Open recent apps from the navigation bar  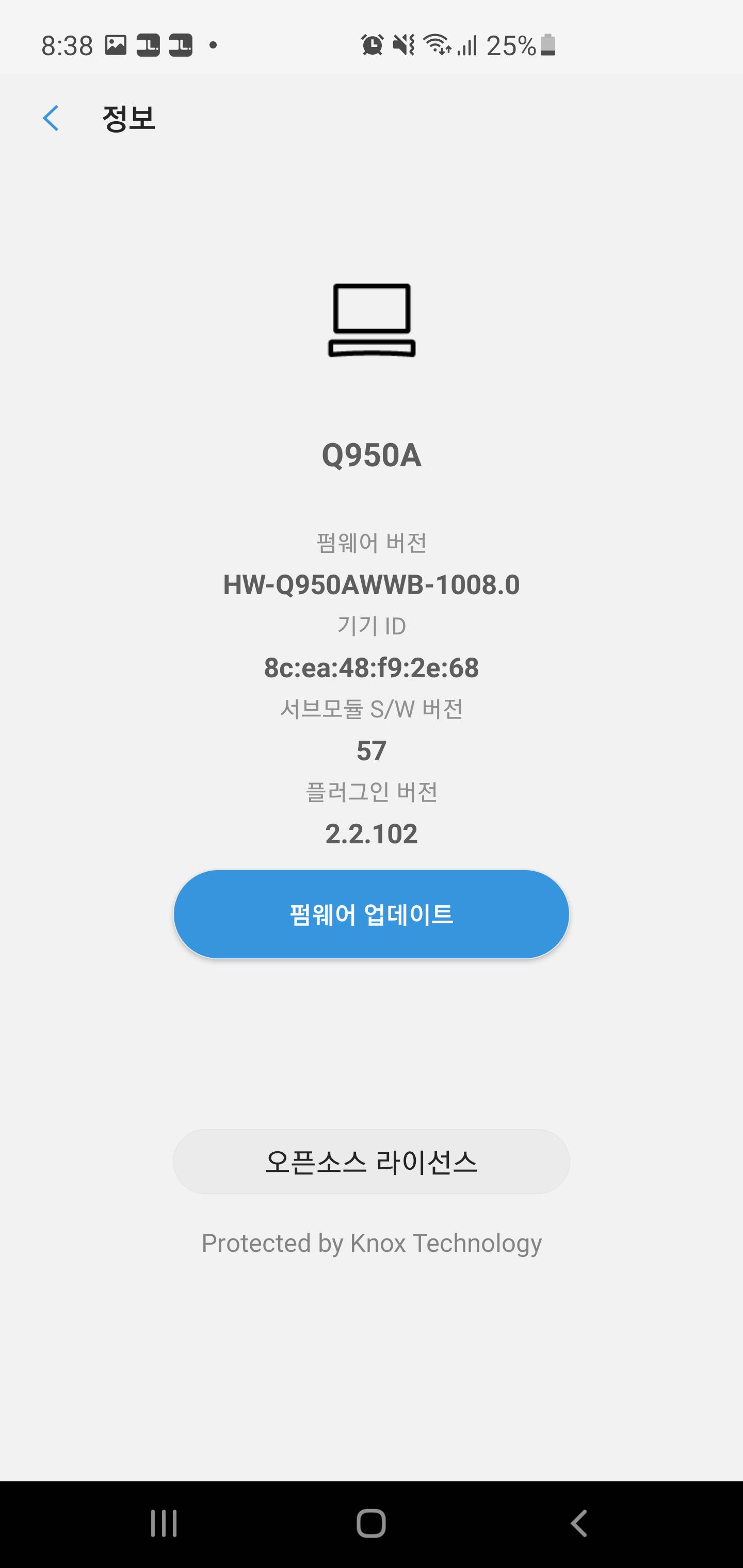164,1524
